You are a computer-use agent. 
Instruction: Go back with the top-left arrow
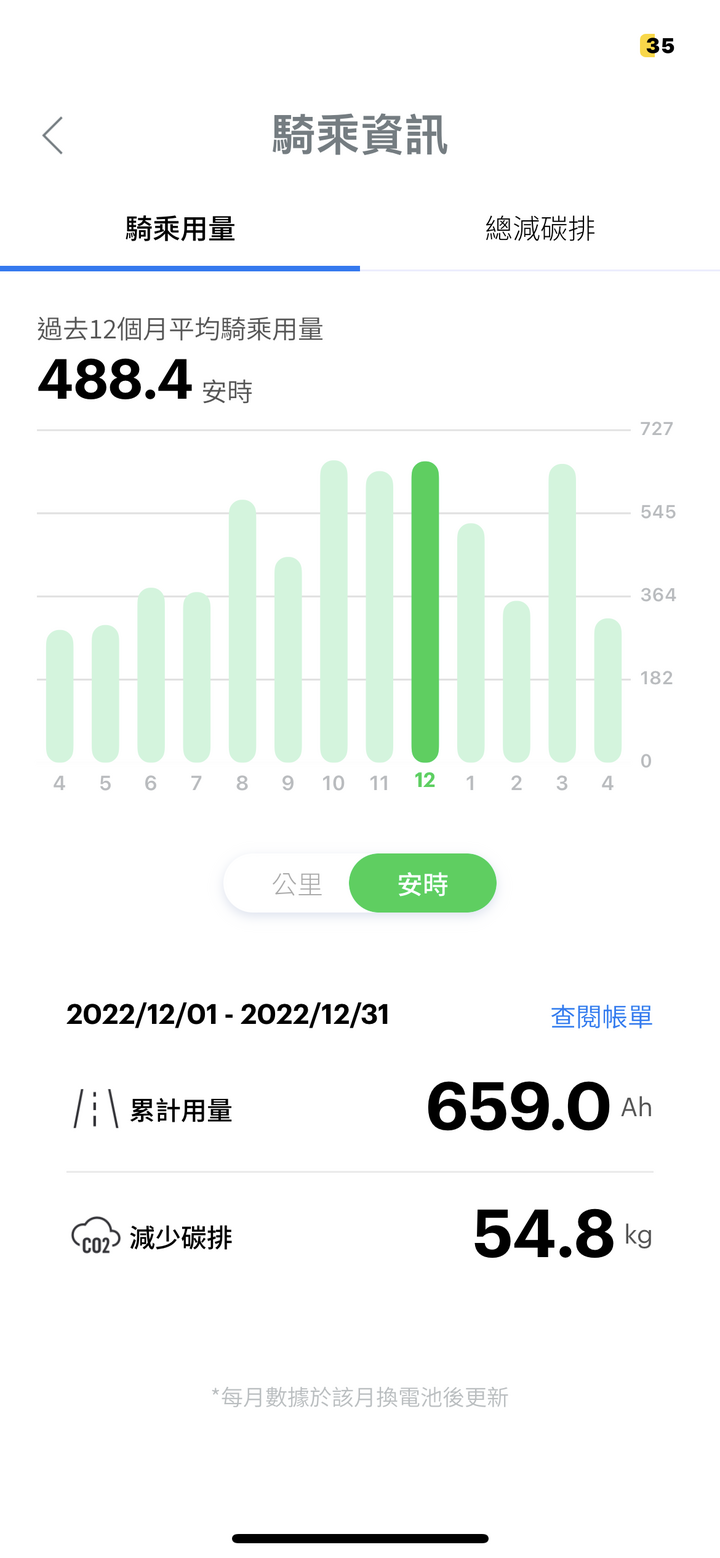53,135
